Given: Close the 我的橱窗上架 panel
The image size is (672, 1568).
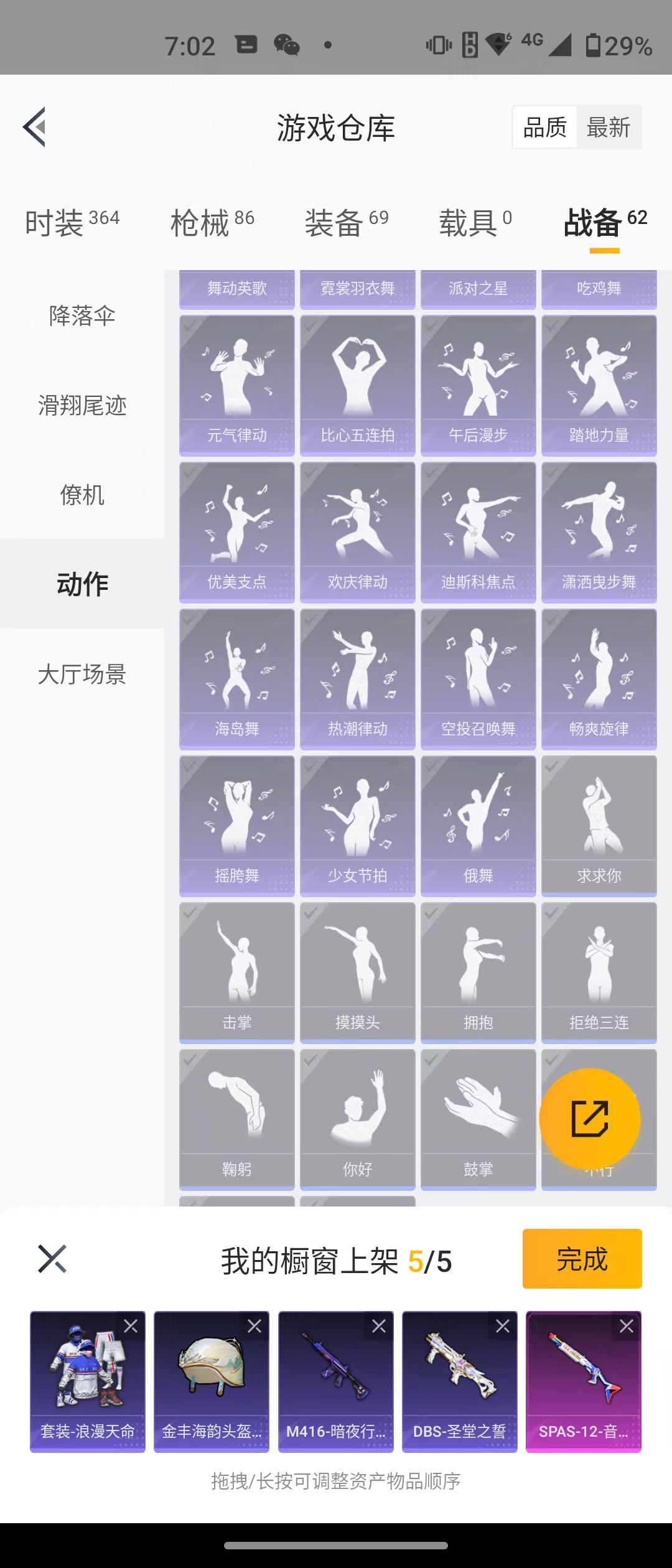Looking at the screenshot, I should [x=52, y=1259].
